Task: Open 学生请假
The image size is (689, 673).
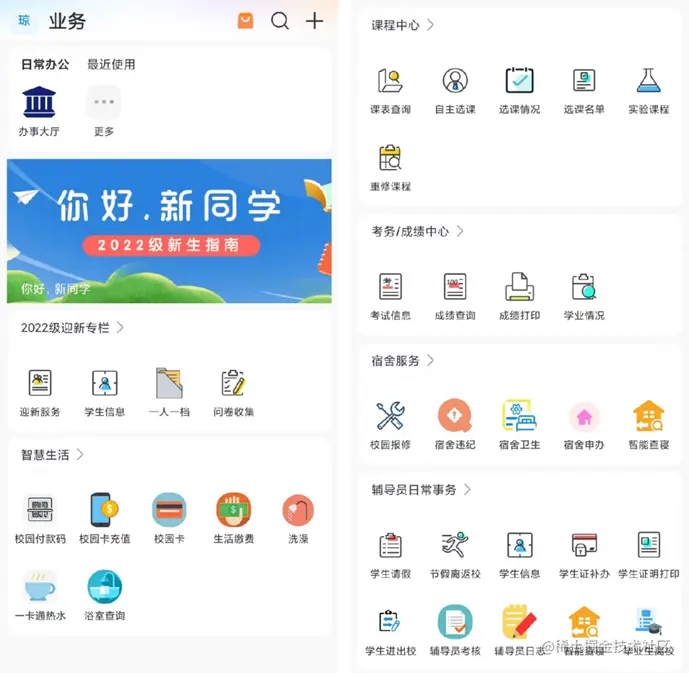Action: tap(390, 554)
